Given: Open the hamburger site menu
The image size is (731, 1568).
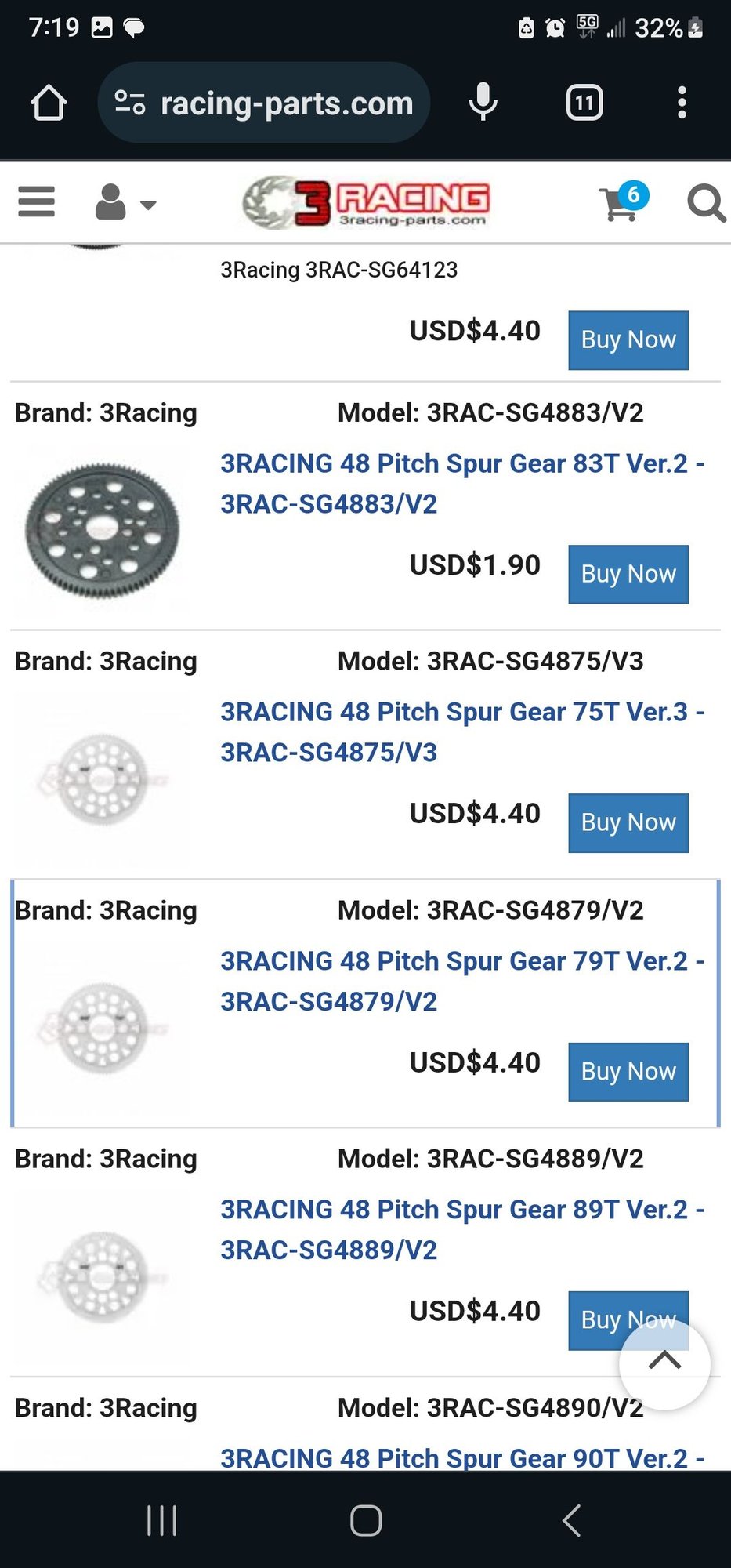Looking at the screenshot, I should (x=37, y=201).
